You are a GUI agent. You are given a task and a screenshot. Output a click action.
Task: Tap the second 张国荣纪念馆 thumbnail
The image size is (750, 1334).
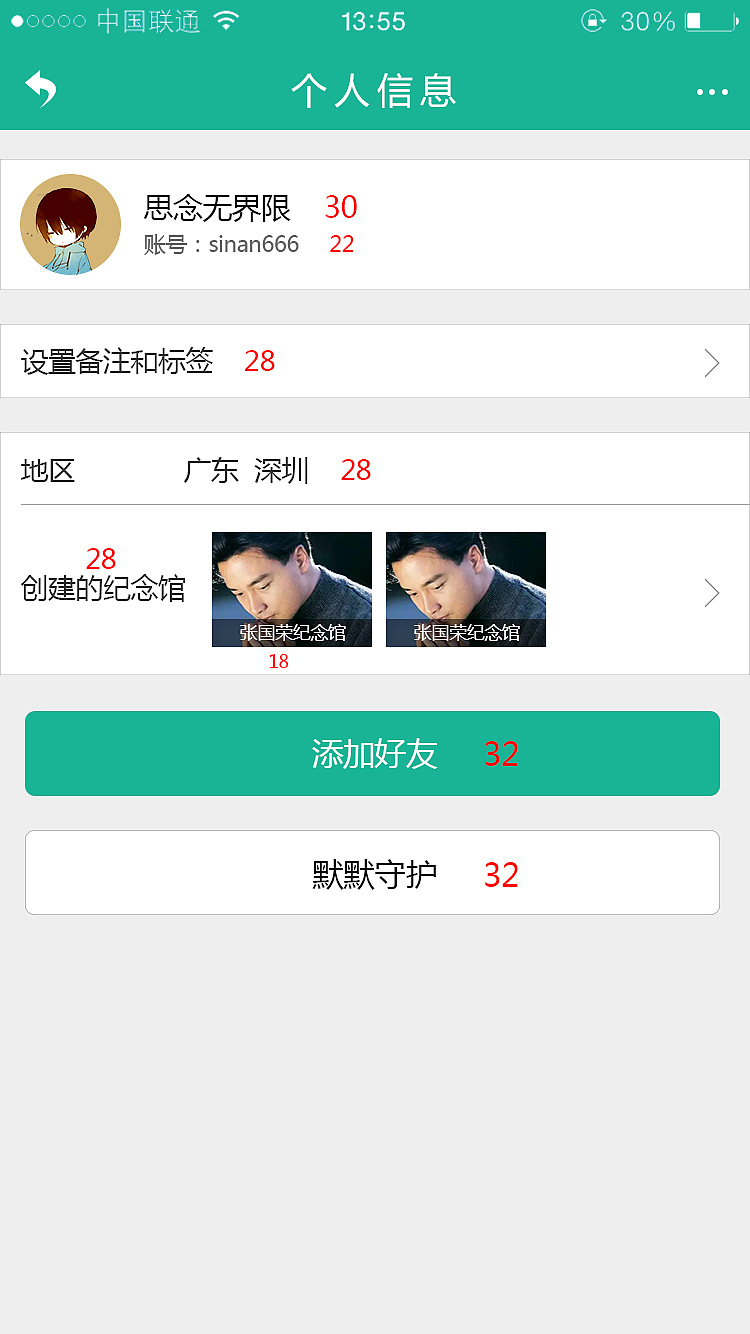(465, 589)
